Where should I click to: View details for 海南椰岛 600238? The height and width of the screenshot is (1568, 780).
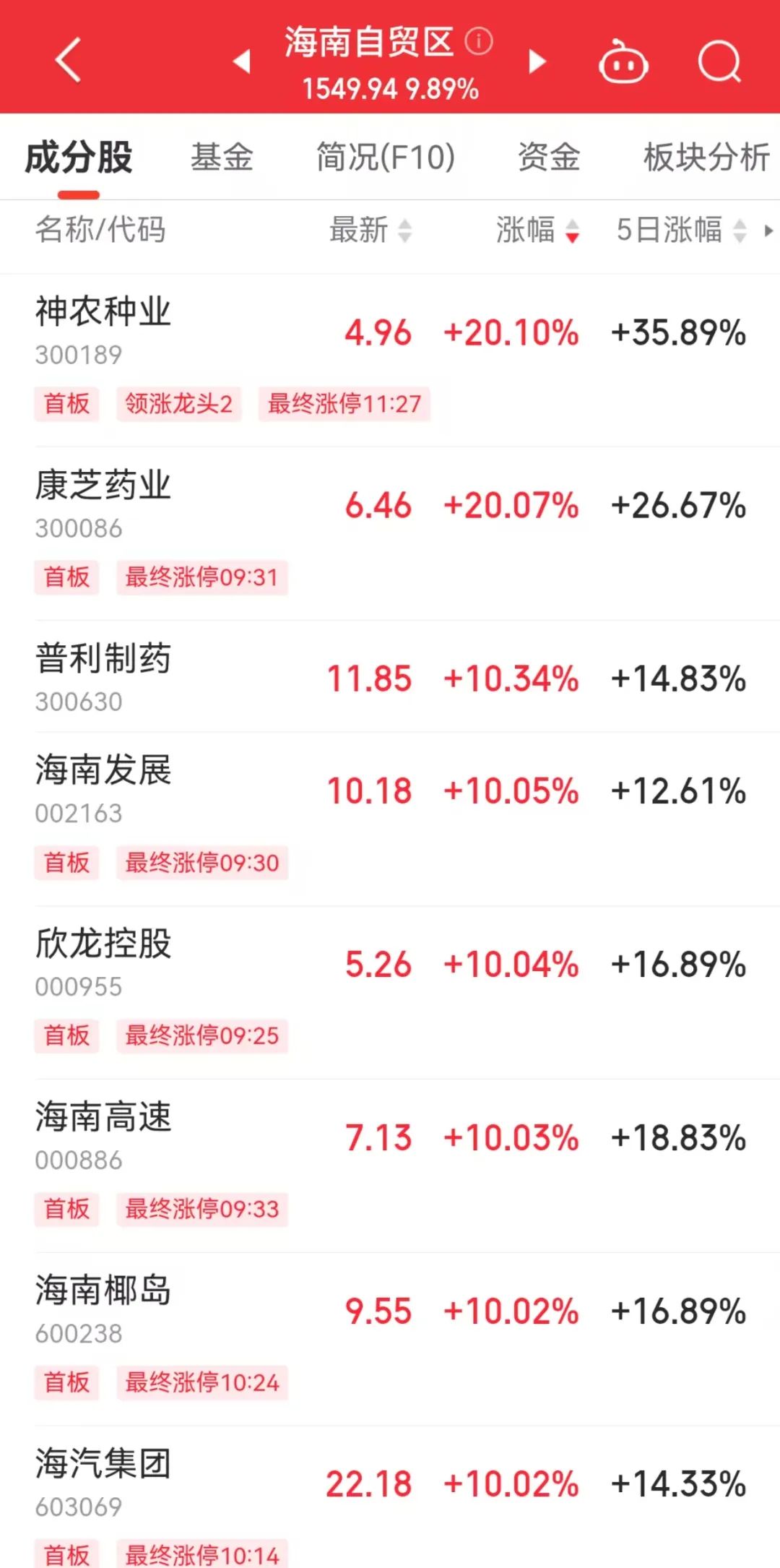click(x=103, y=1309)
